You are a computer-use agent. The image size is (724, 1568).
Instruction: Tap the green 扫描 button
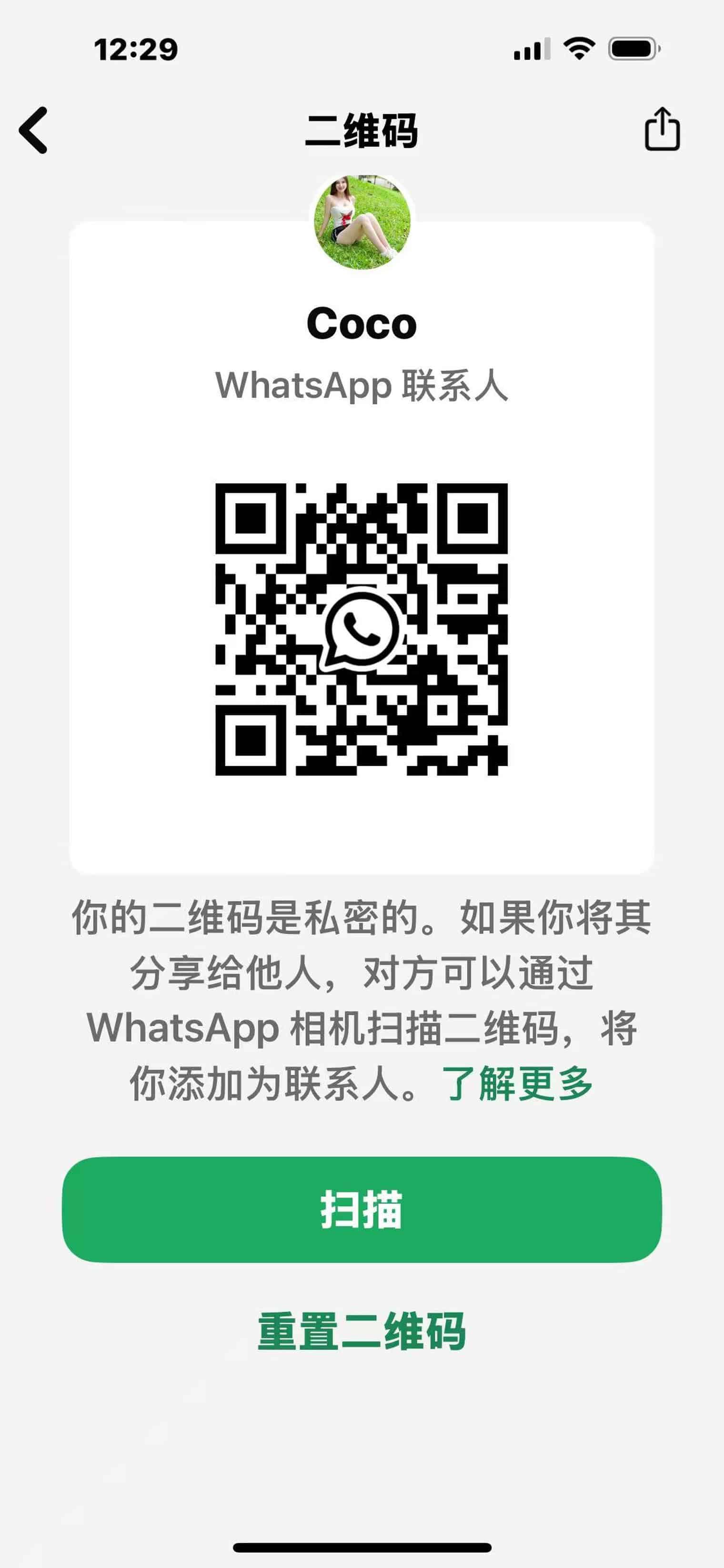tap(362, 1210)
